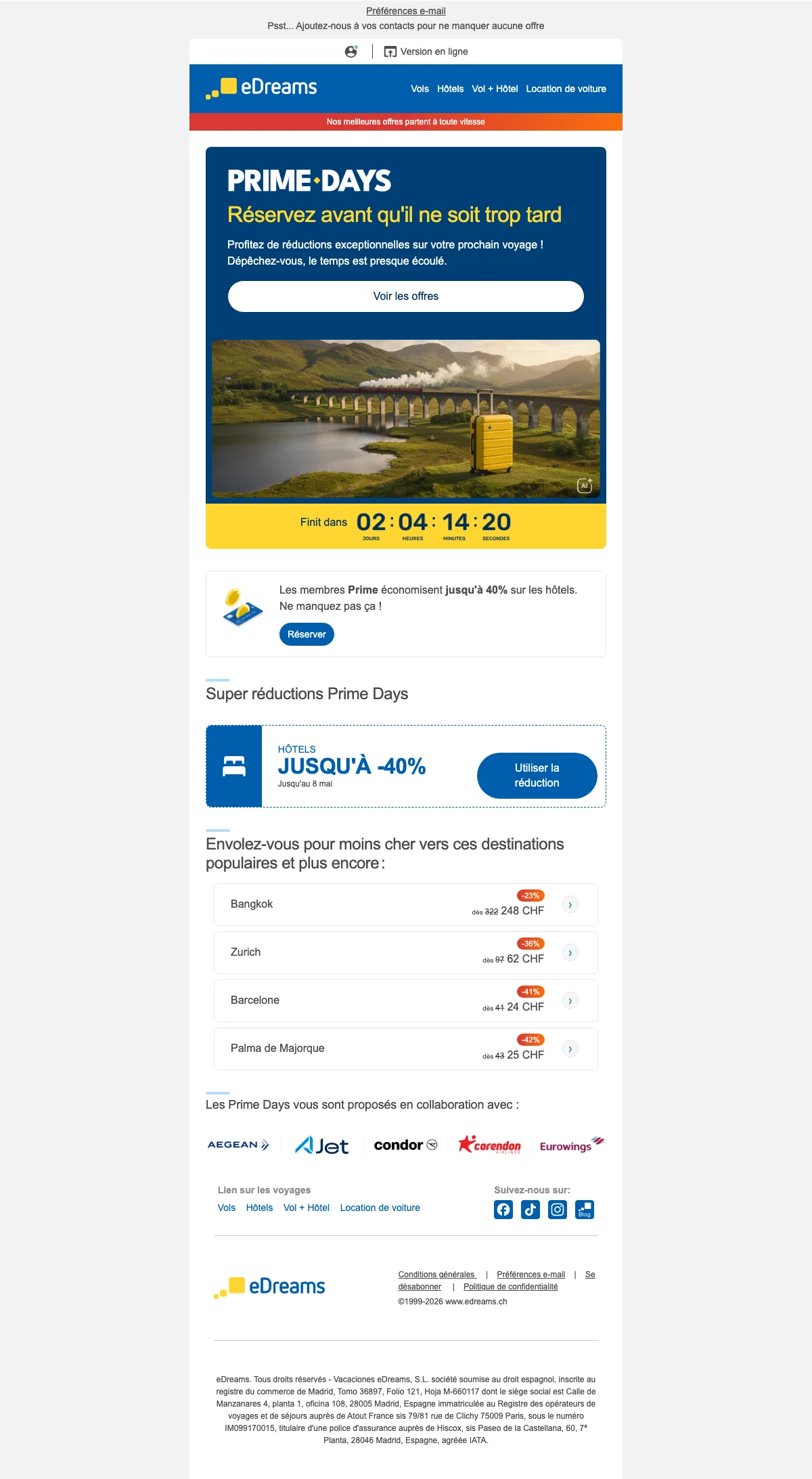Screen dimensions: 812x1479
Task: Open Location de voiture in header
Action: click(x=566, y=89)
